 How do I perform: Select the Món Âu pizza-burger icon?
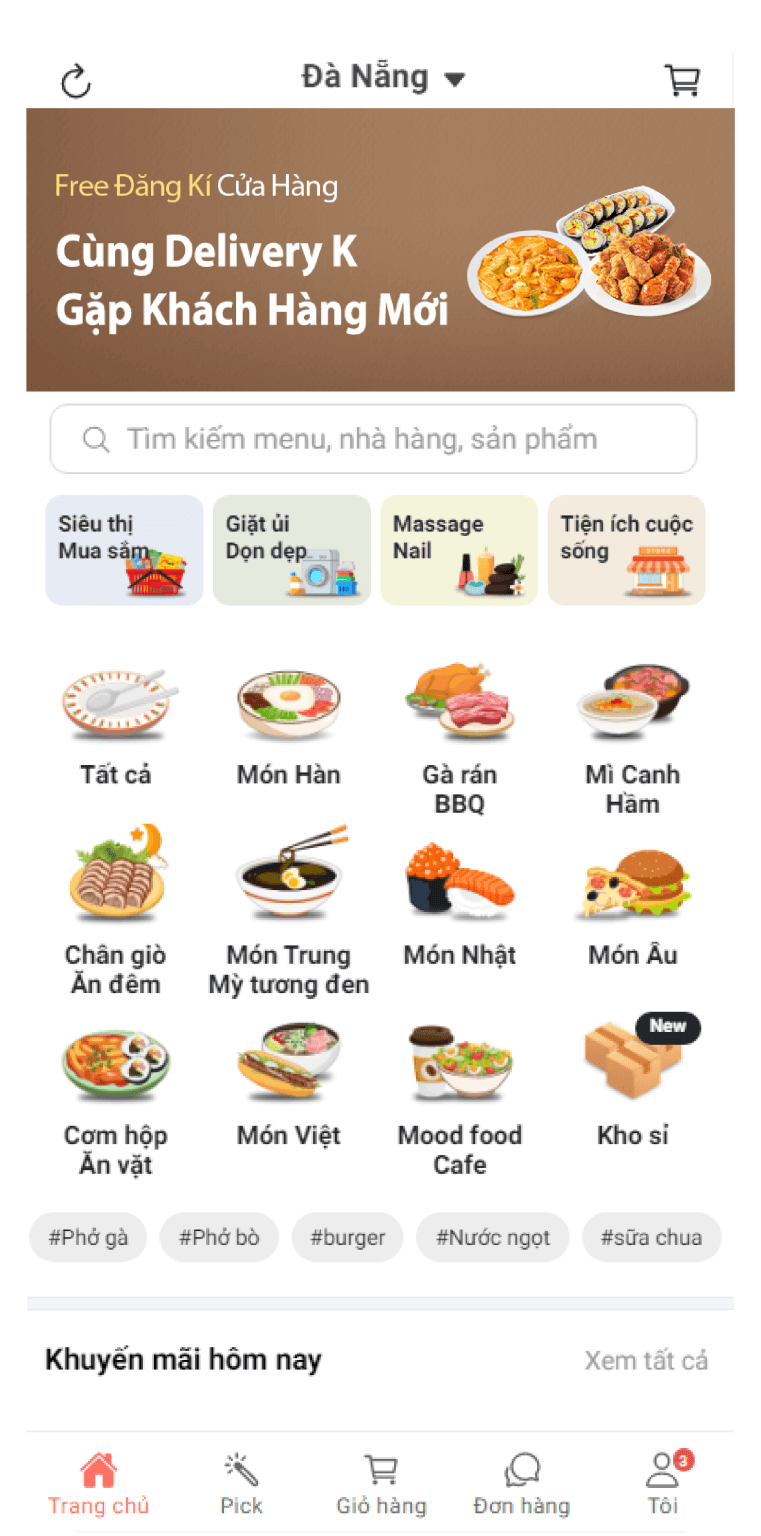pos(633,880)
